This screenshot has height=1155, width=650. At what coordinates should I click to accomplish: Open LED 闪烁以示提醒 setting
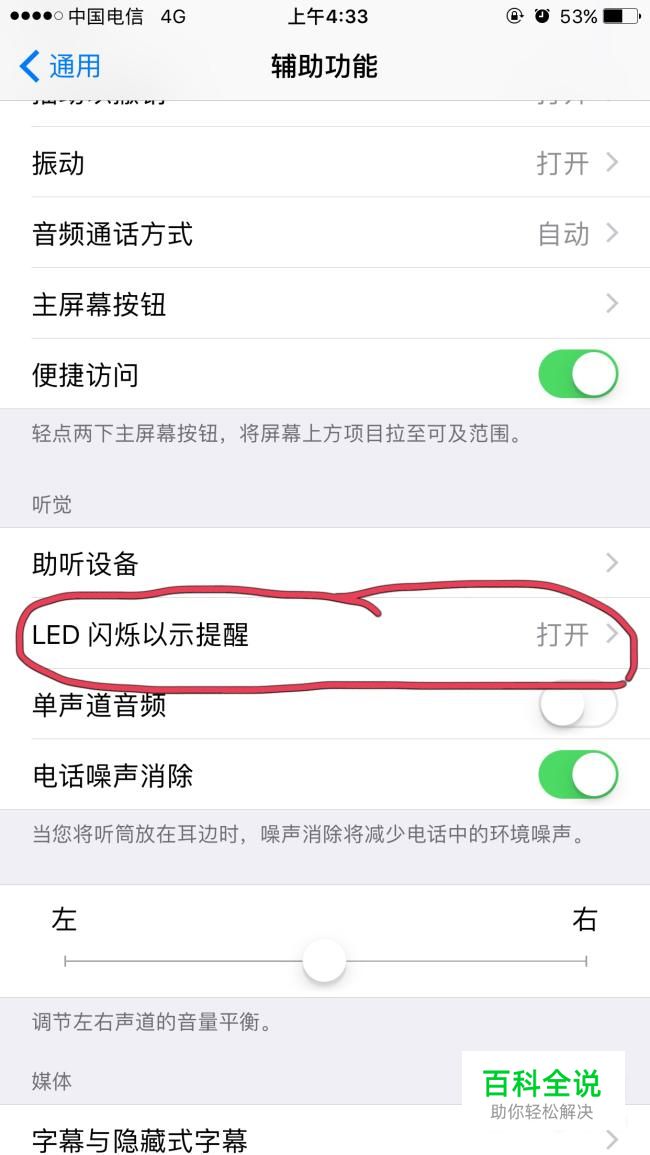tap(325, 634)
